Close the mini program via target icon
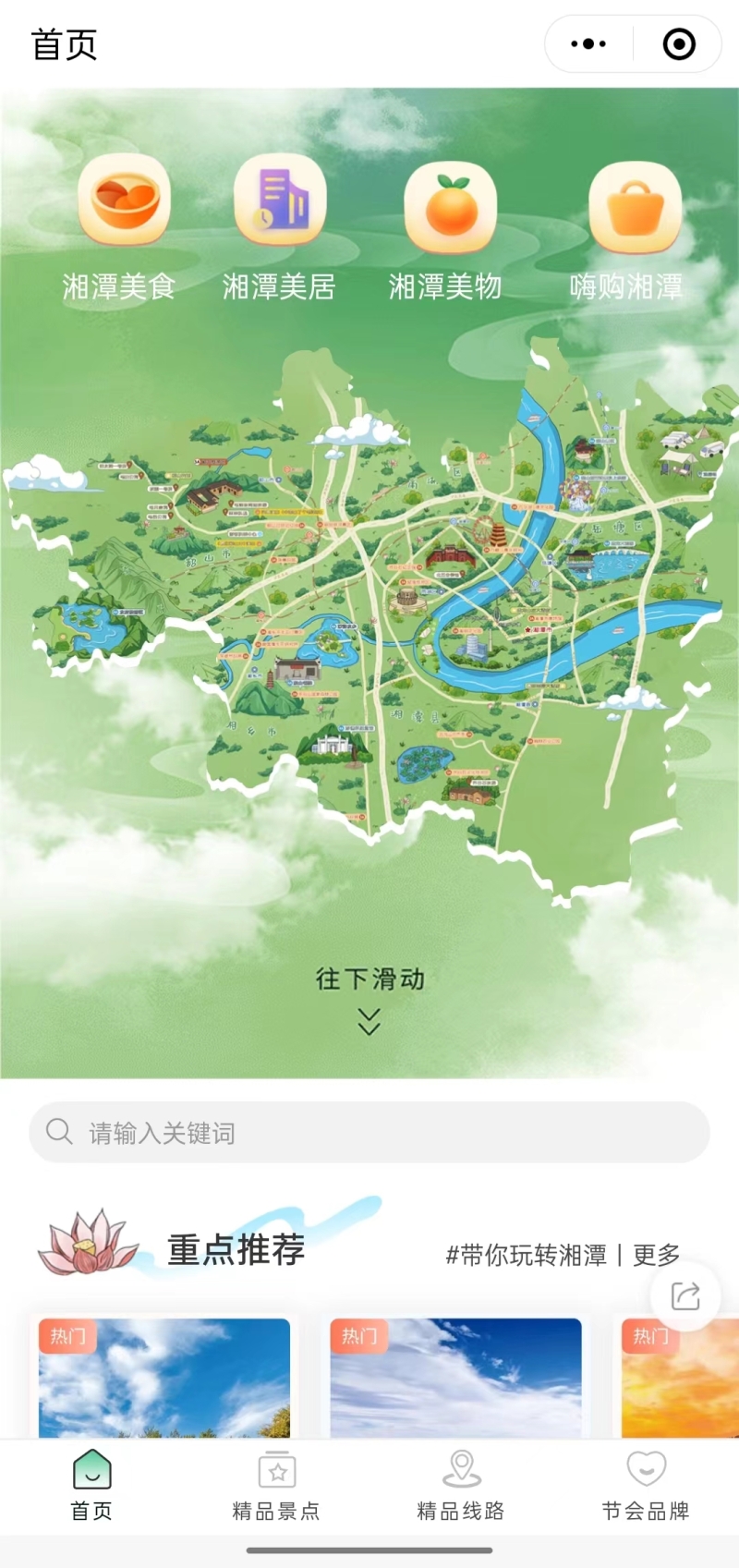Viewport: 739px width, 1568px height. coord(679,44)
